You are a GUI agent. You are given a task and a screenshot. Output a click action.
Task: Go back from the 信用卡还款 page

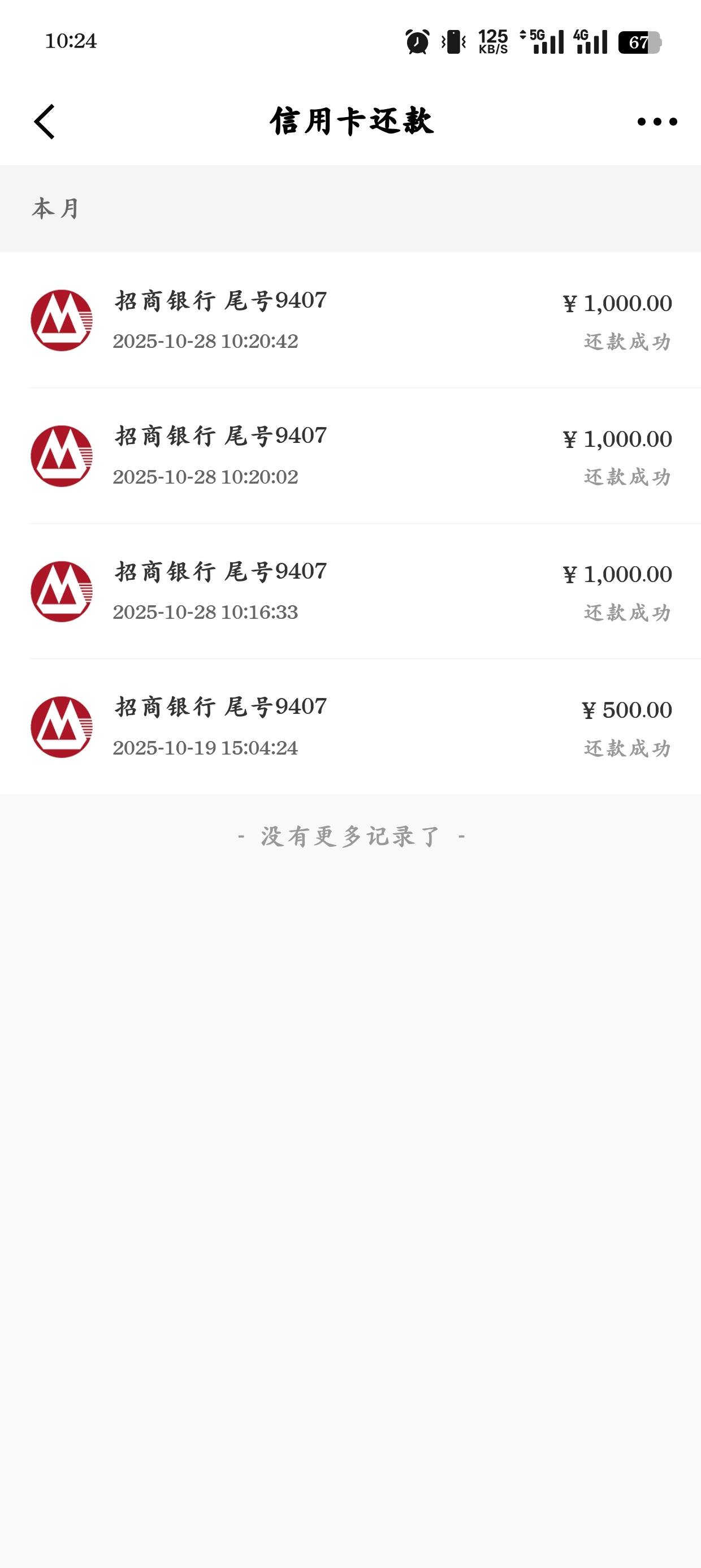(45, 122)
